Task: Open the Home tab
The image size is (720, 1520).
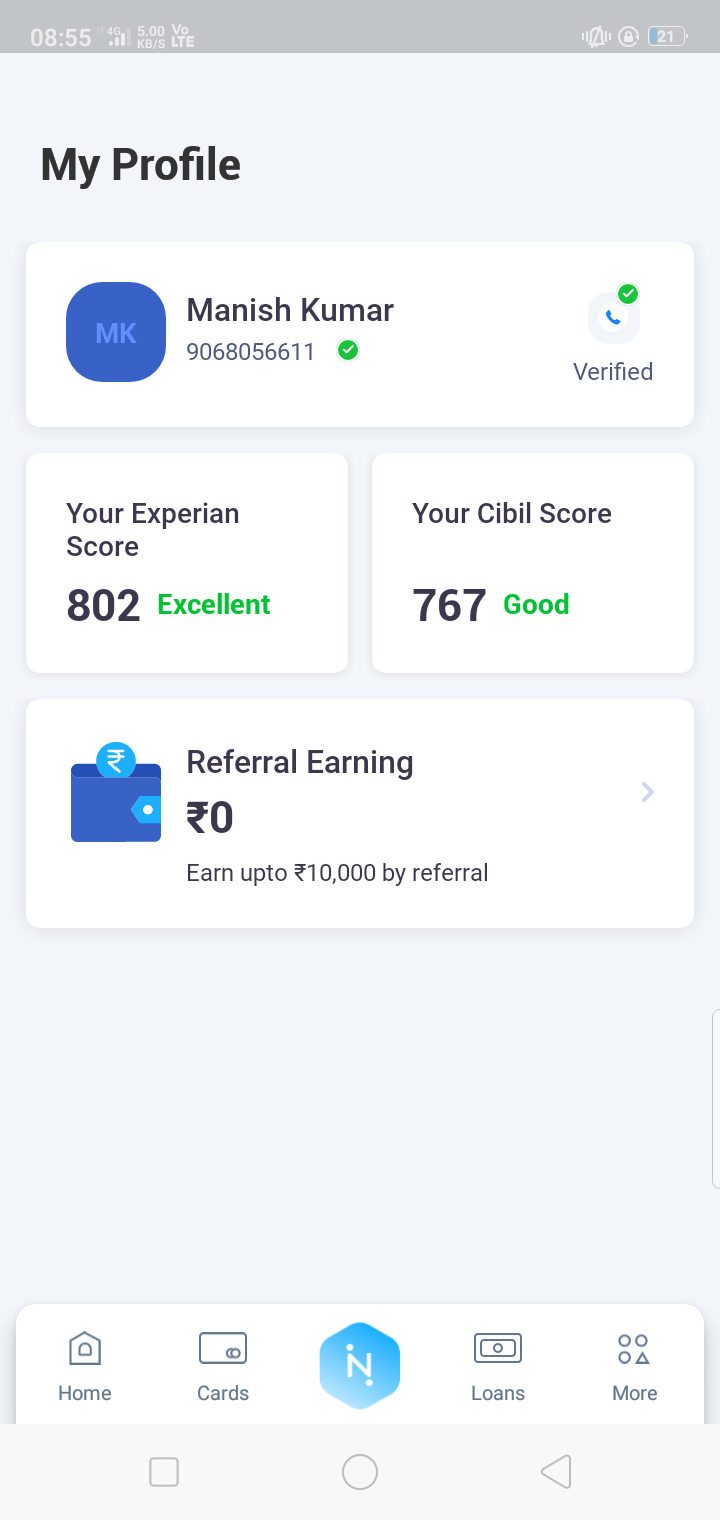Action: [85, 1366]
